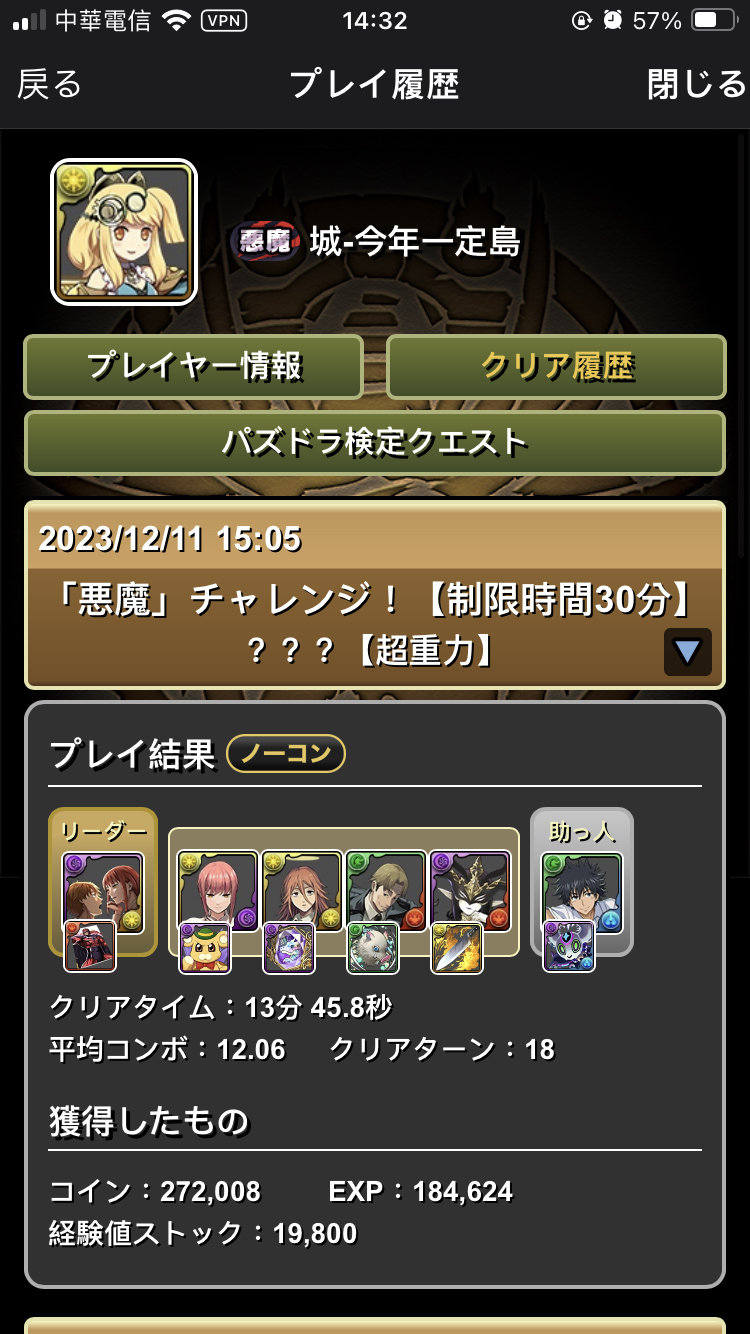The width and height of the screenshot is (750, 1334).
Task: Go back via 戻る
Action: 49,85
